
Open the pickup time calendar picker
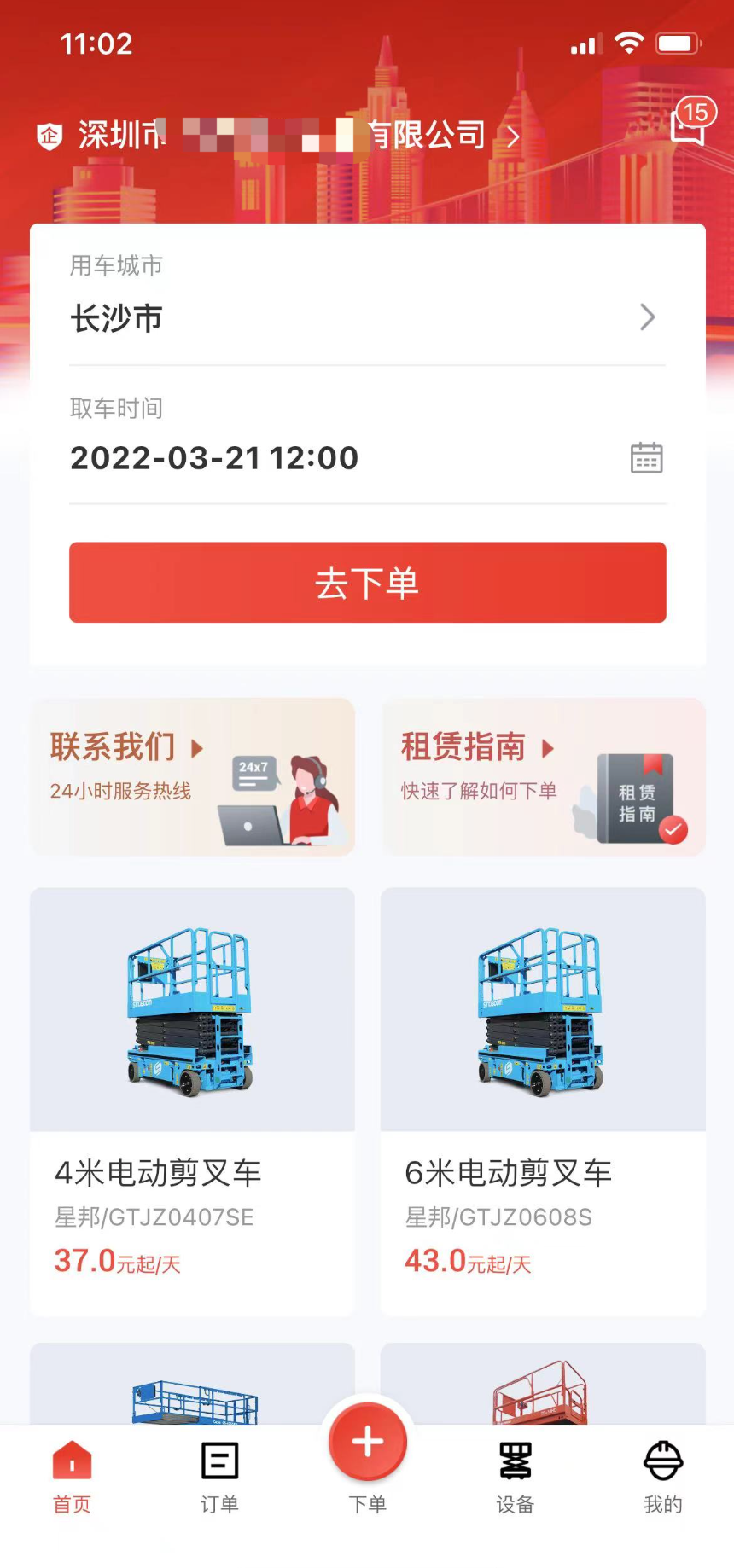[646, 458]
